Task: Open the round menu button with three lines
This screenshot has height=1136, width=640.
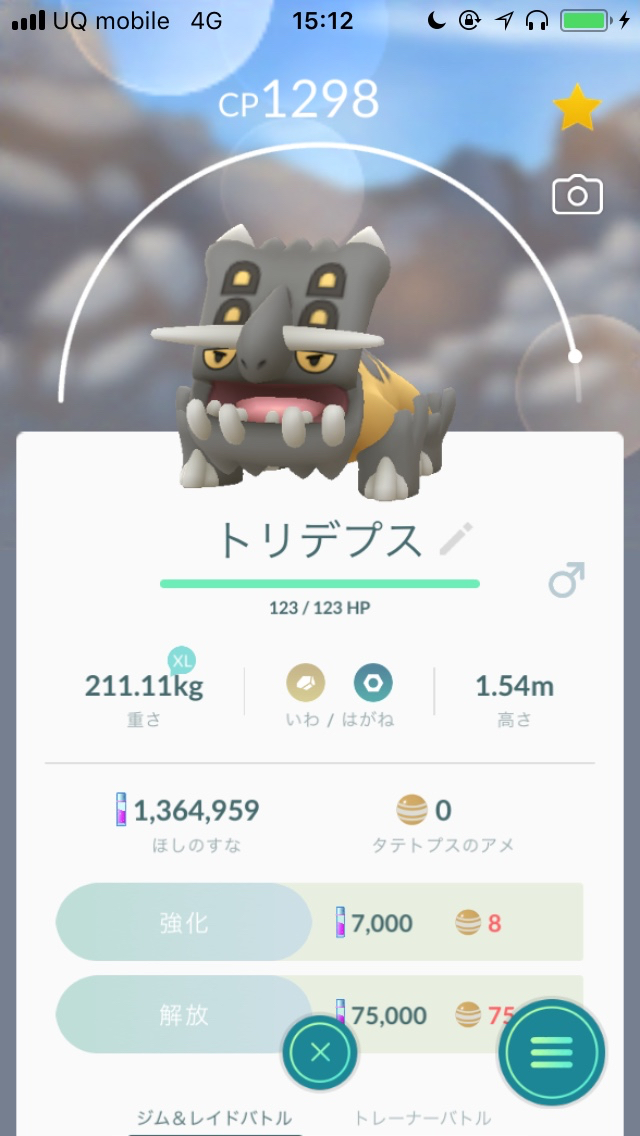Action: click(x=552, y=1052)
